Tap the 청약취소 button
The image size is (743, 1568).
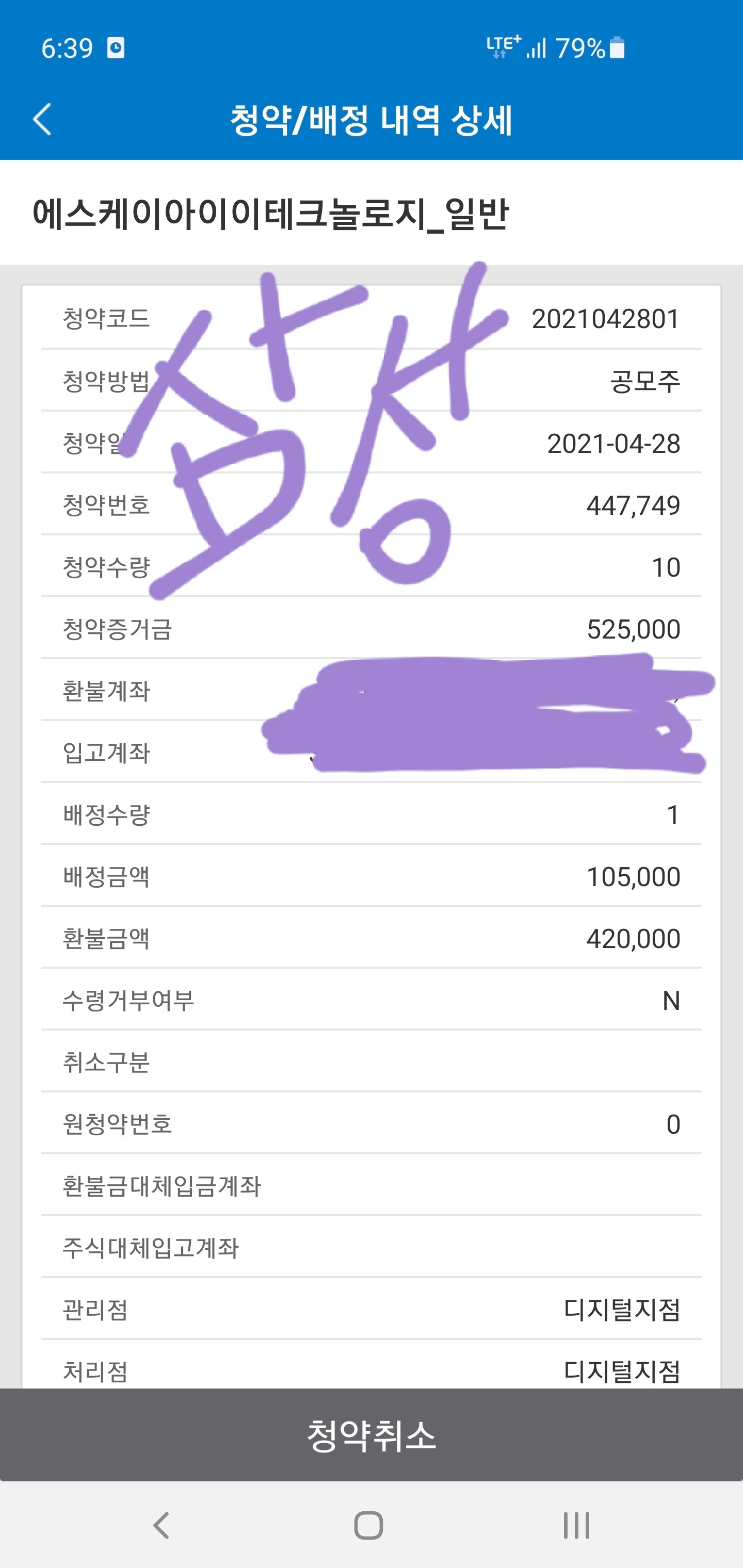coord(372,1435)
